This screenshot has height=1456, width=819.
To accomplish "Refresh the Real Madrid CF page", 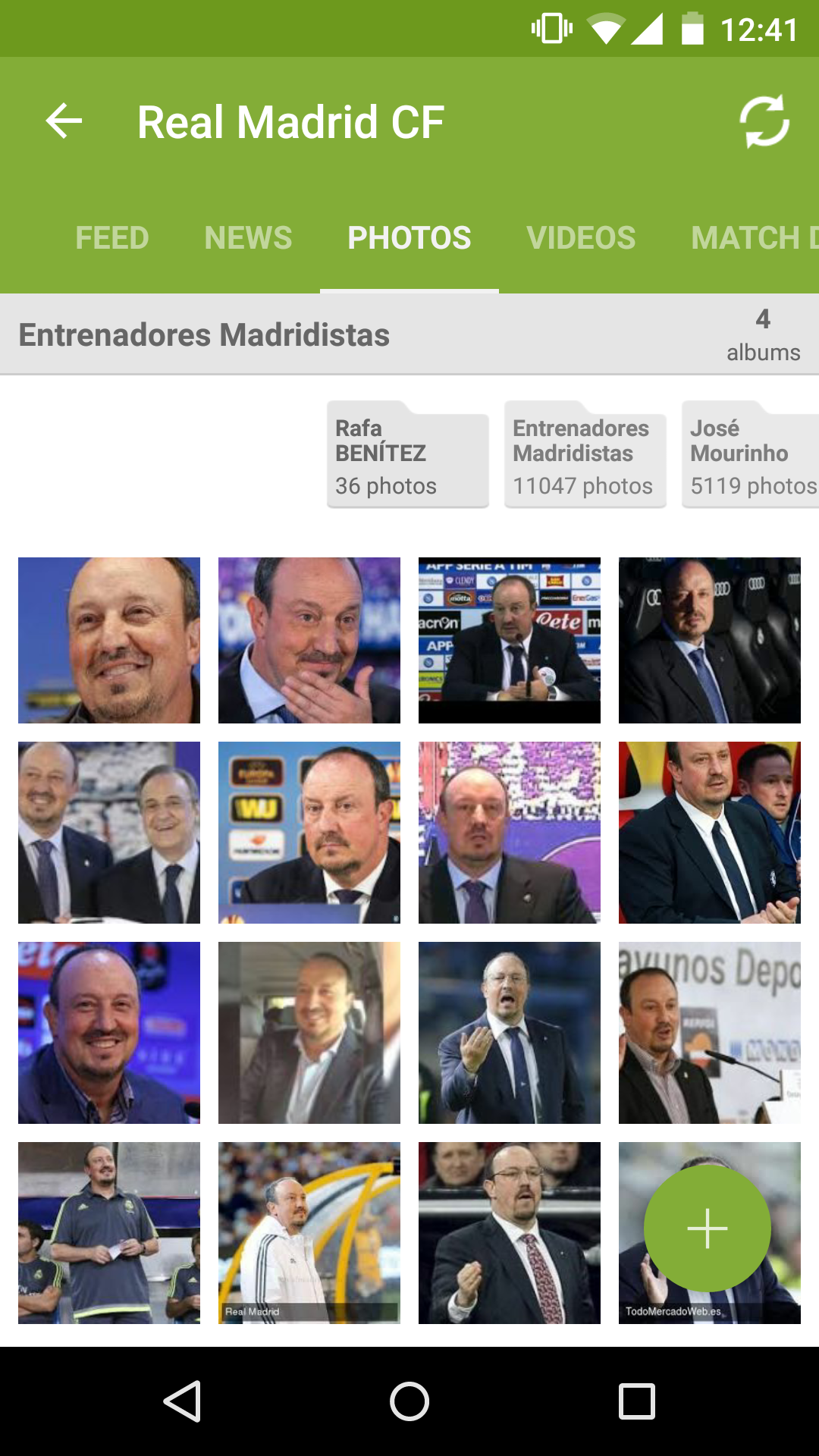I will [764, 121].
